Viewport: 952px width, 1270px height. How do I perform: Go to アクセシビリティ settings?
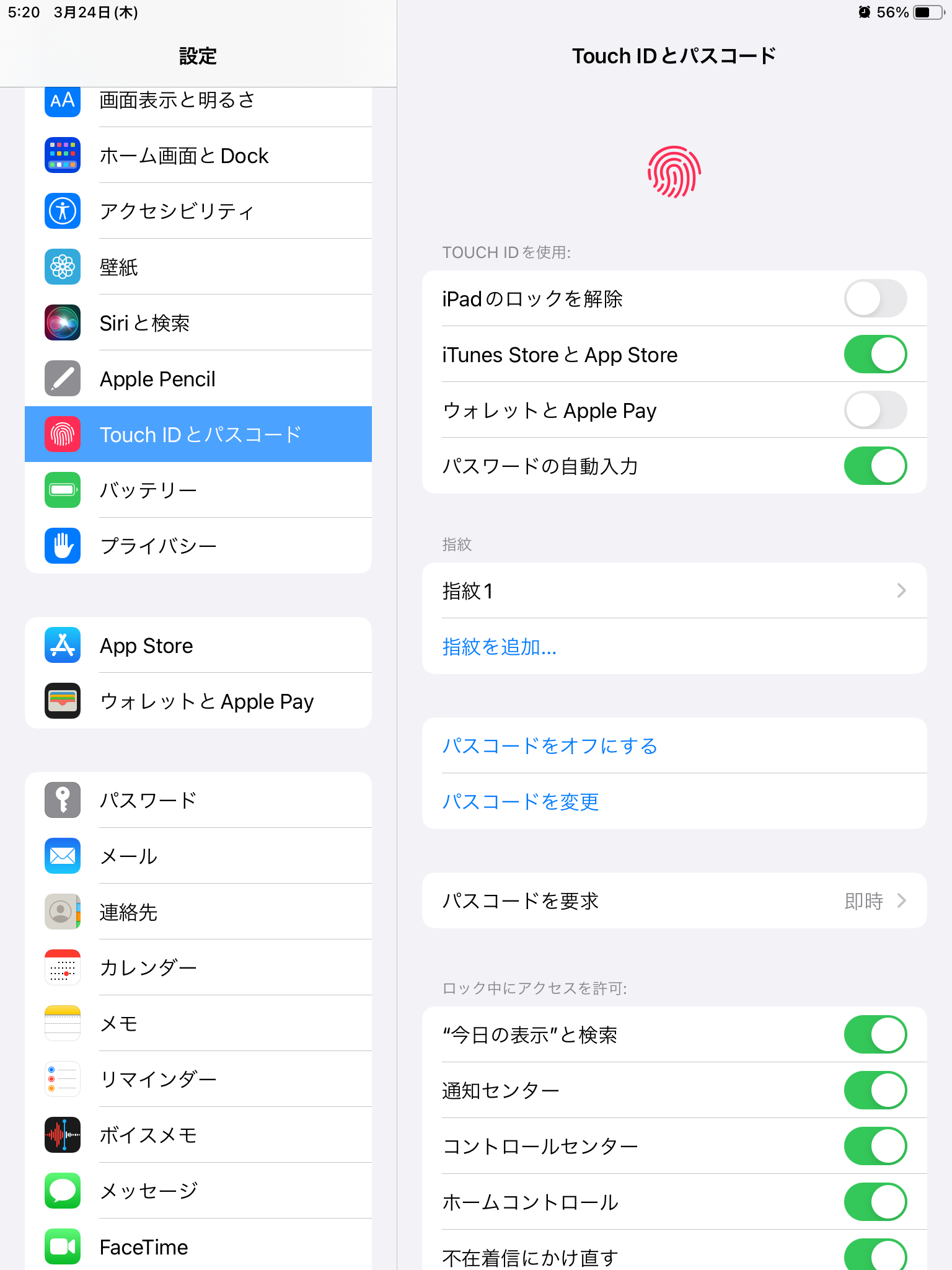click(x=198, y=211)
